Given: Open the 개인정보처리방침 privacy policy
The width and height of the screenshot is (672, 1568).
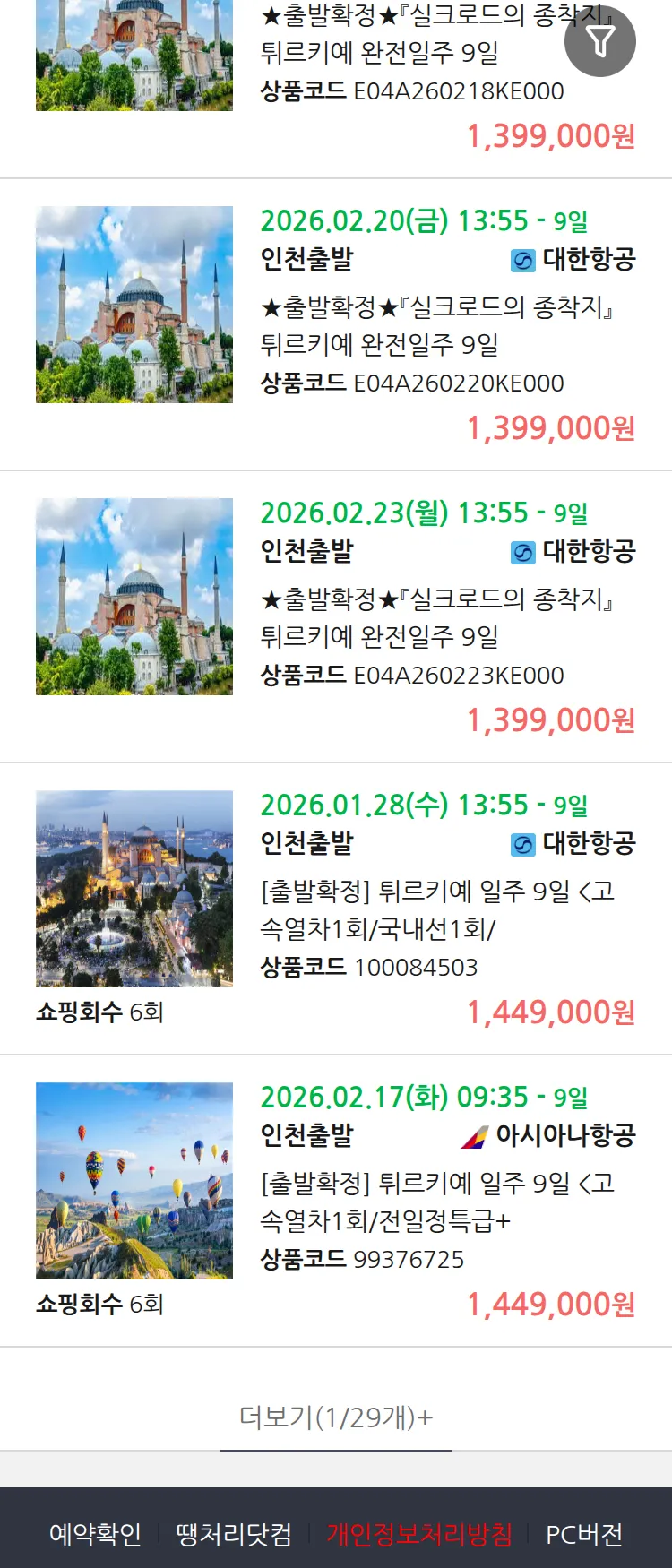Looking at the screenshot, I should point(419,1534).
